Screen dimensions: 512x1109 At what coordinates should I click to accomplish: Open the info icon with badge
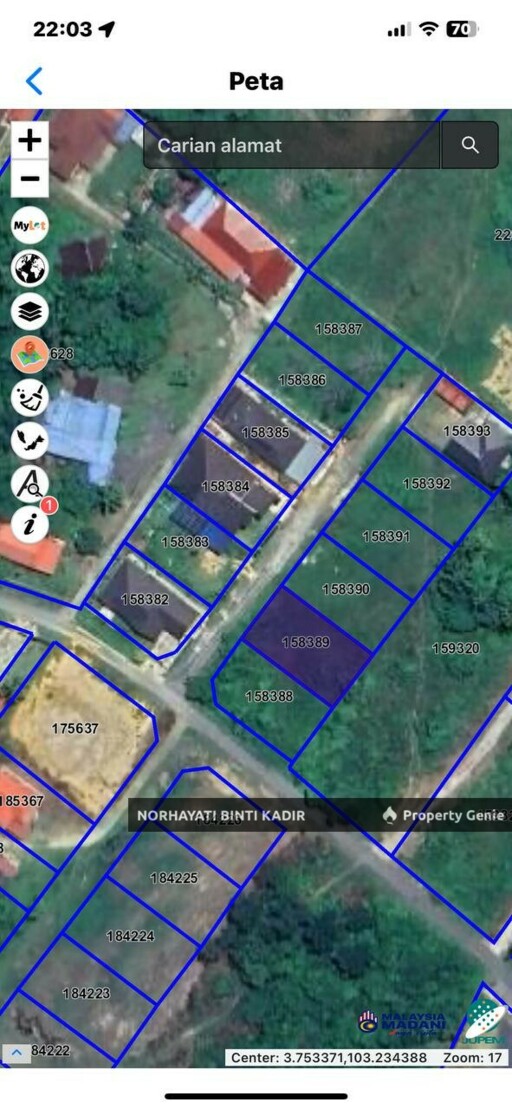(30, 525)
